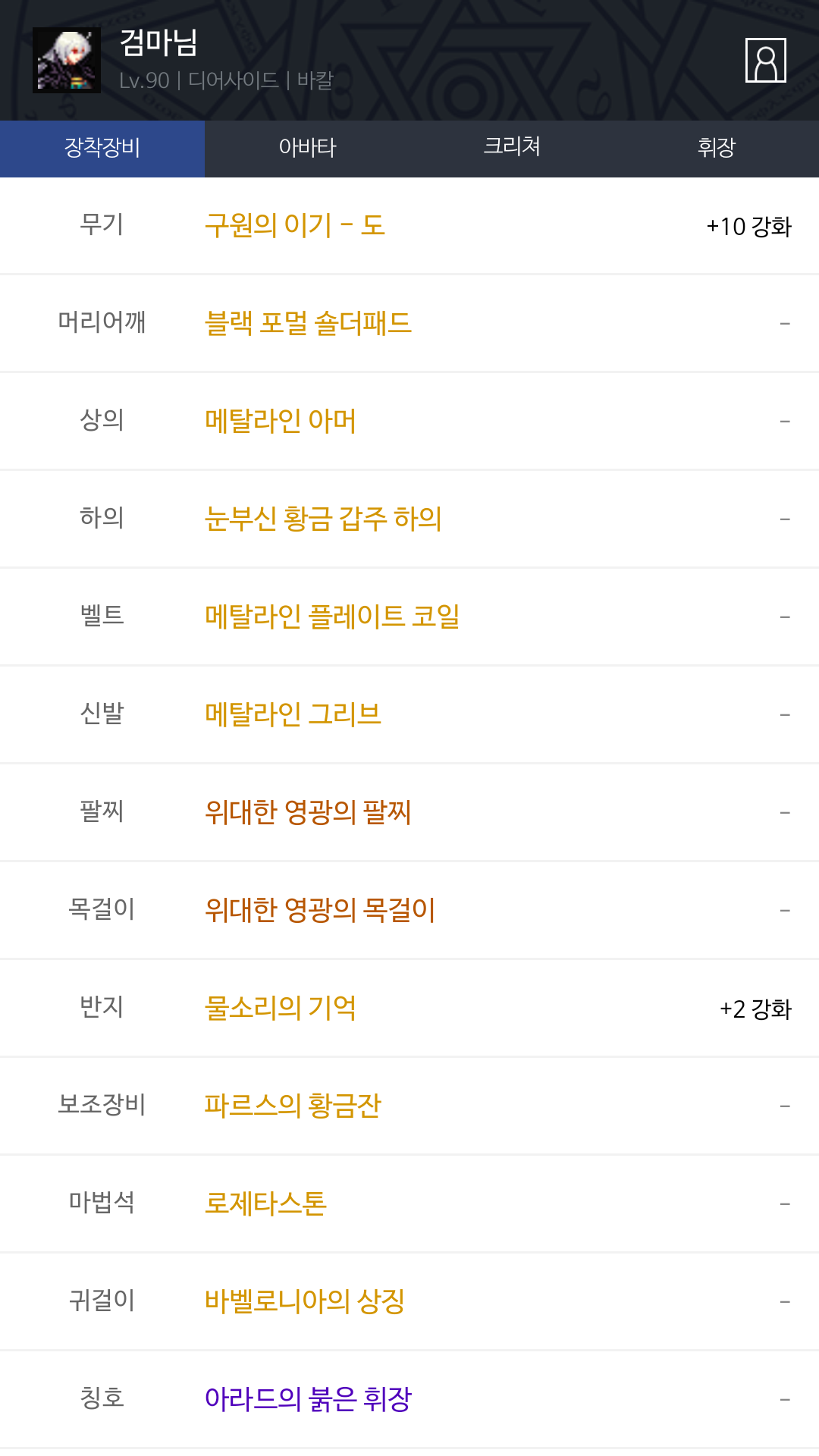This screenshot has height=1456, width=819.
Task: View 위대한 영광의 팔찌 details
Action: pyautogui.click(x=308, y=812)
